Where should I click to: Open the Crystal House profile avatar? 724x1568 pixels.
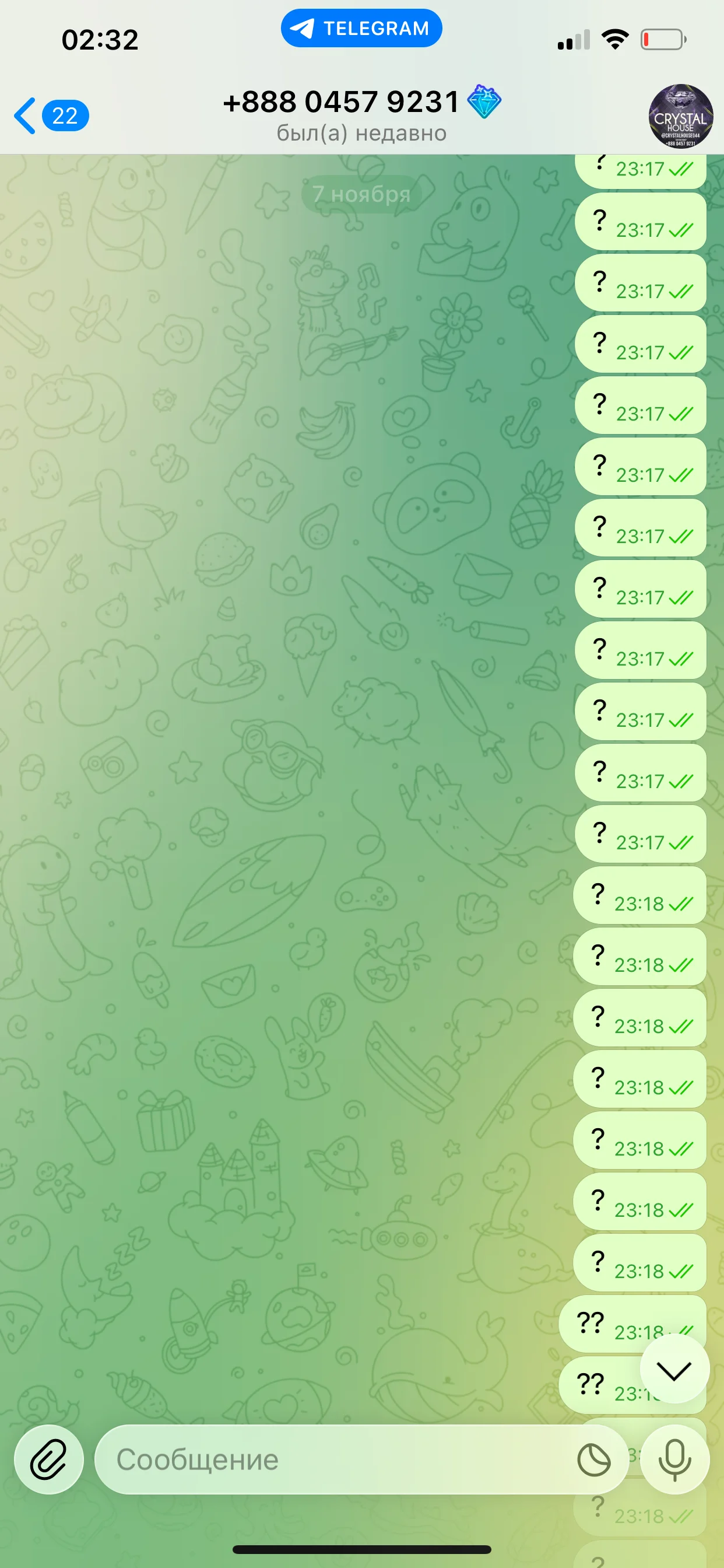point(680,116)
